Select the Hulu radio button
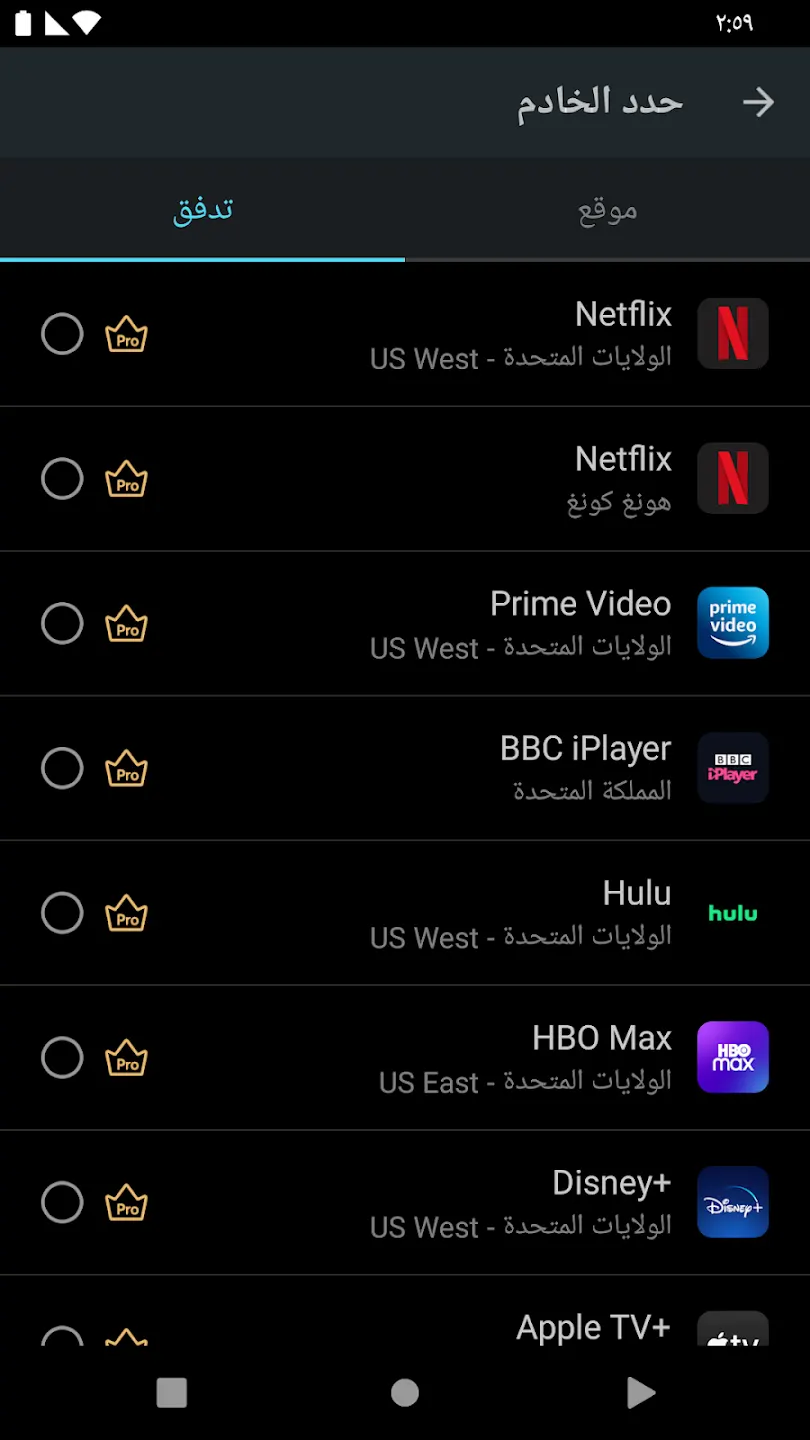810x1440 pixels. coord(62,913)
